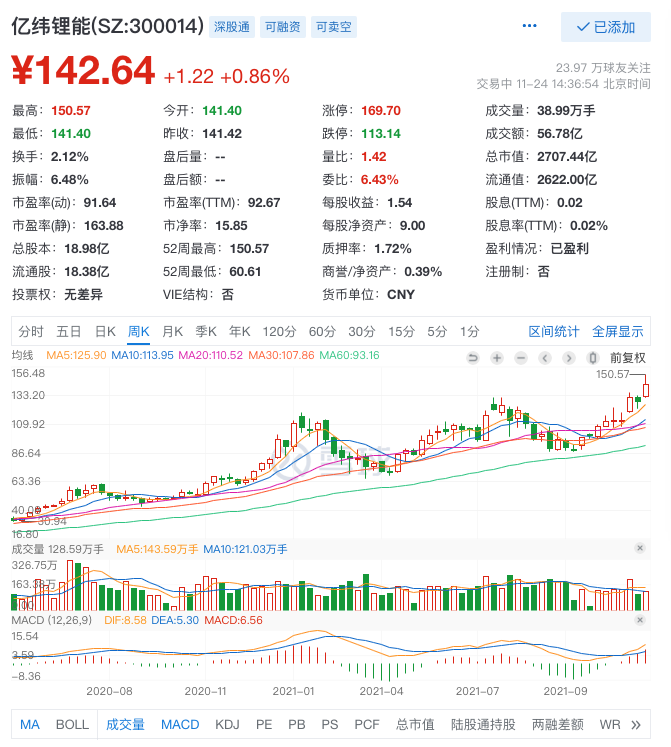The height and width of the screenshot is (747, 671).
Task: Open the 全屏显示 fullscreen chart
Action: 618,331
